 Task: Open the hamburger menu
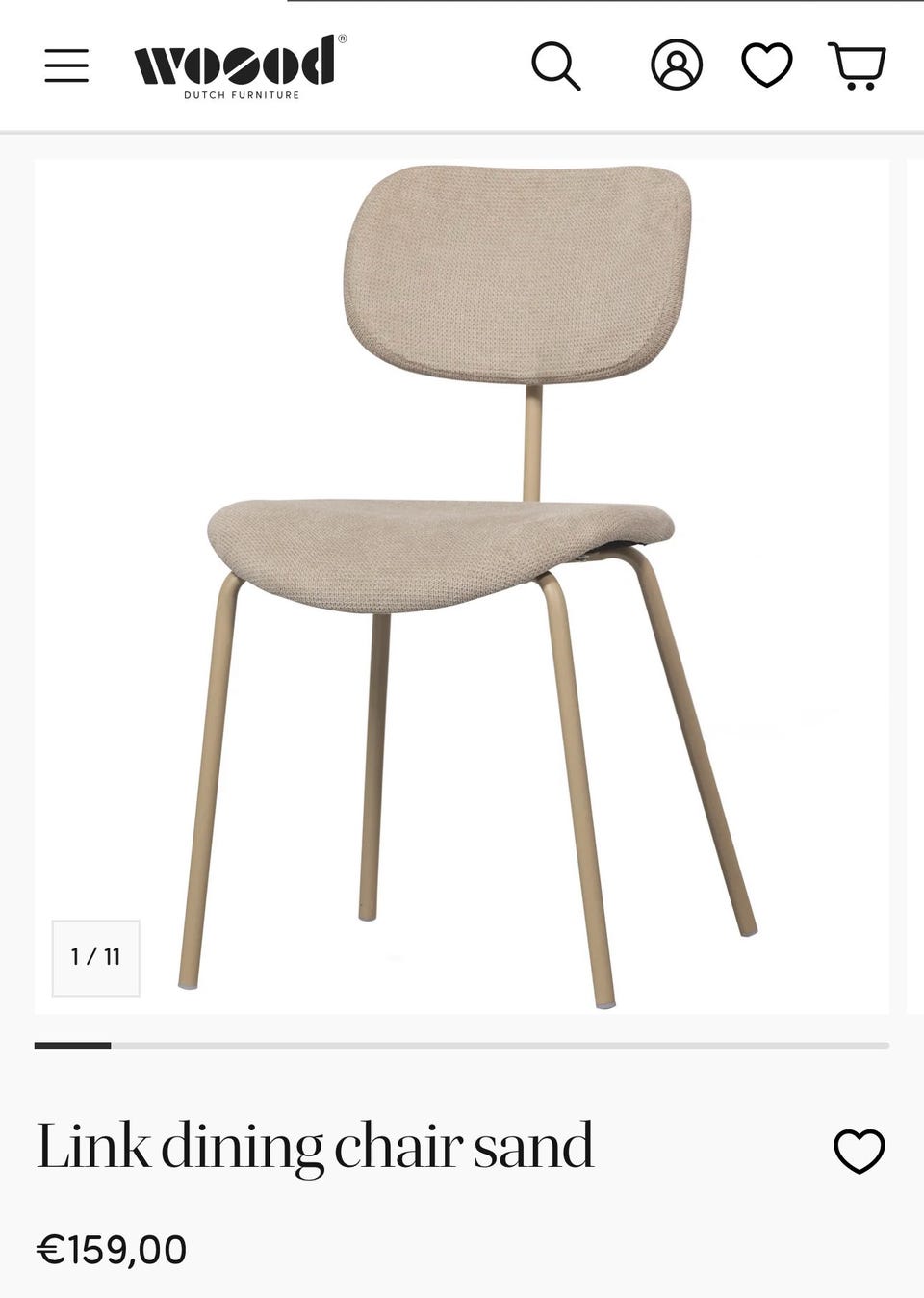point(66,65)
